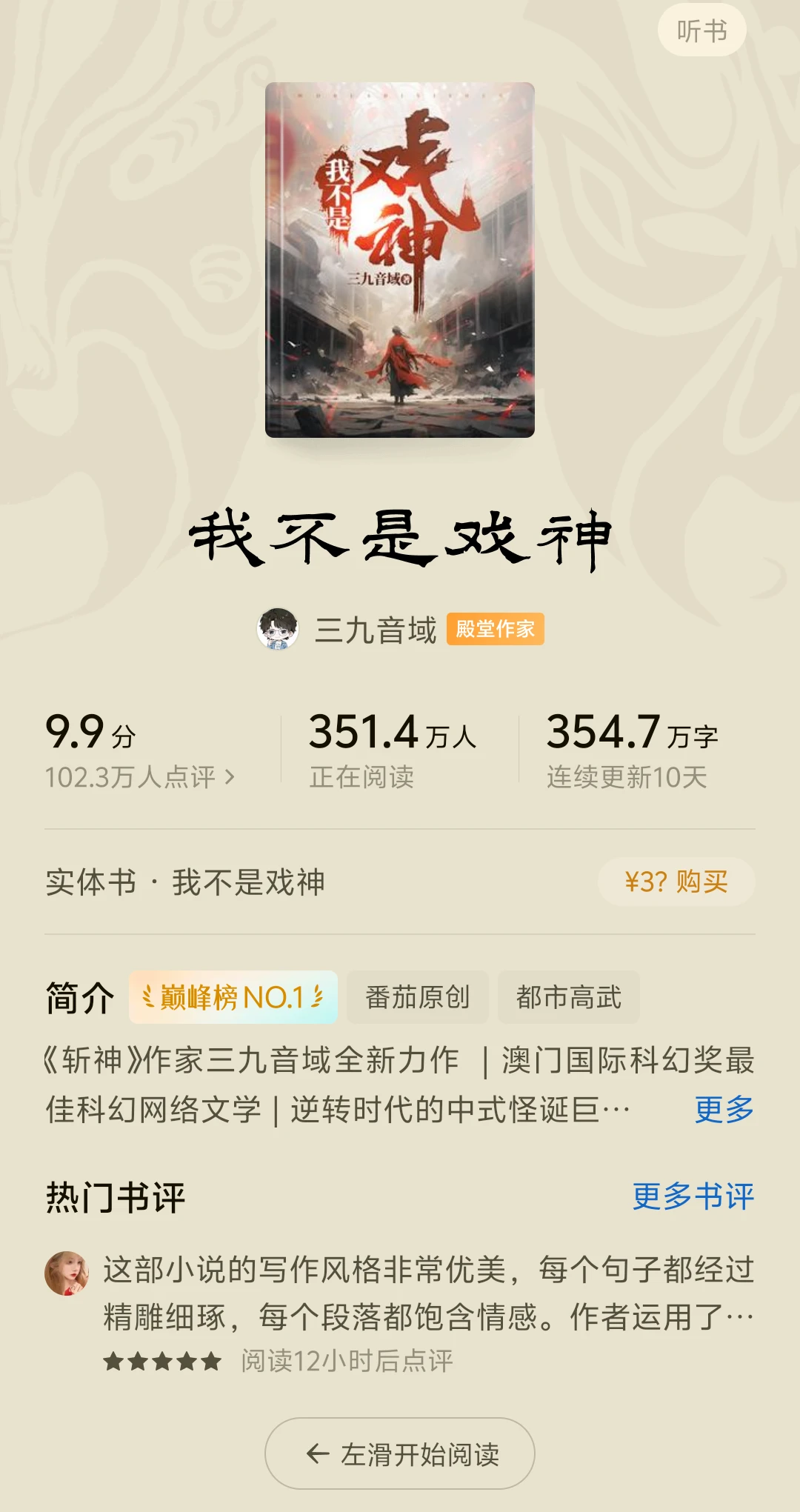
Task: Click the 殿堂作家 author badge
Action: tap(497, 629)
